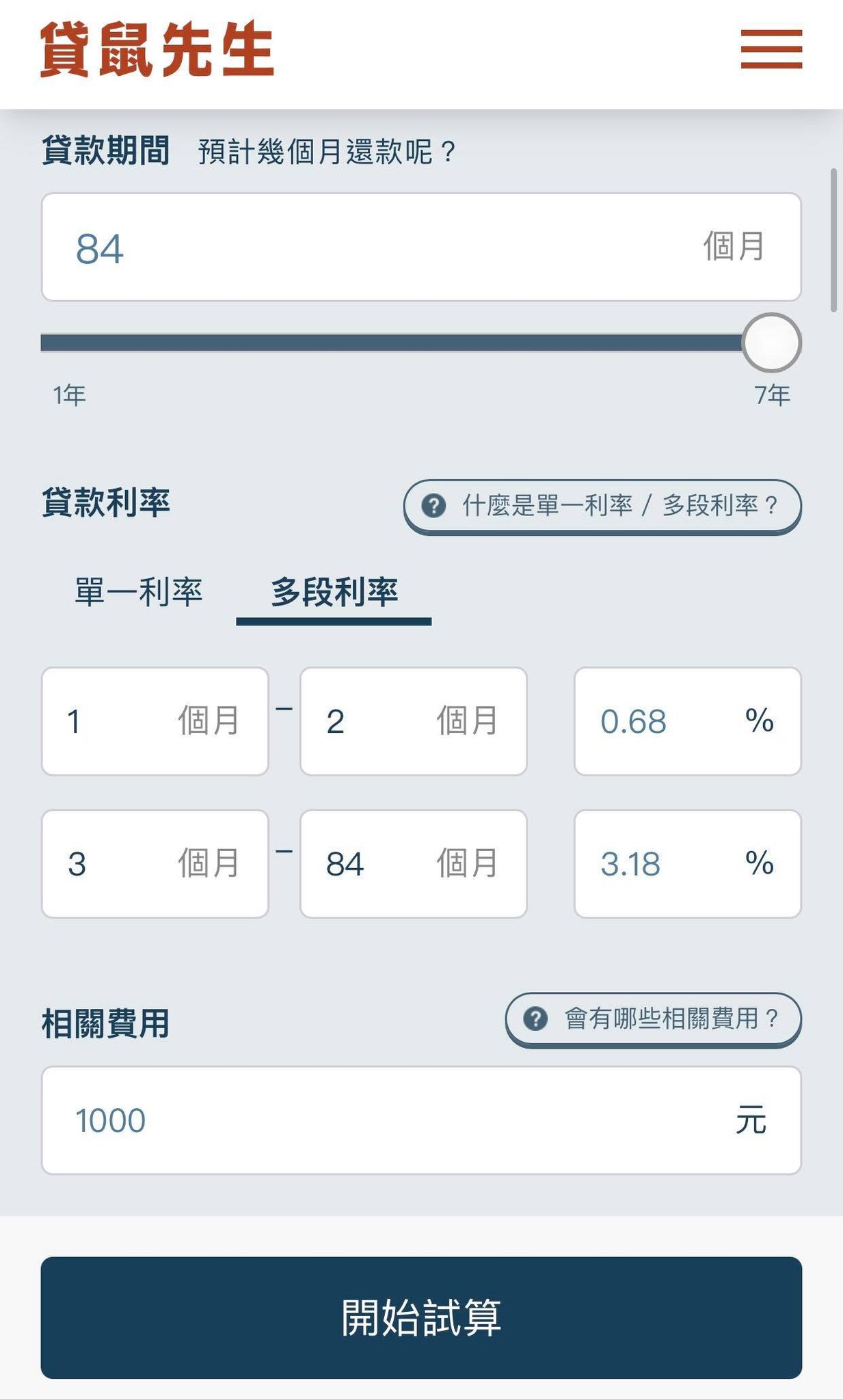Edit the first segment start month field
The width and height of the screenshot is (843, 1400).
[155, 721]
